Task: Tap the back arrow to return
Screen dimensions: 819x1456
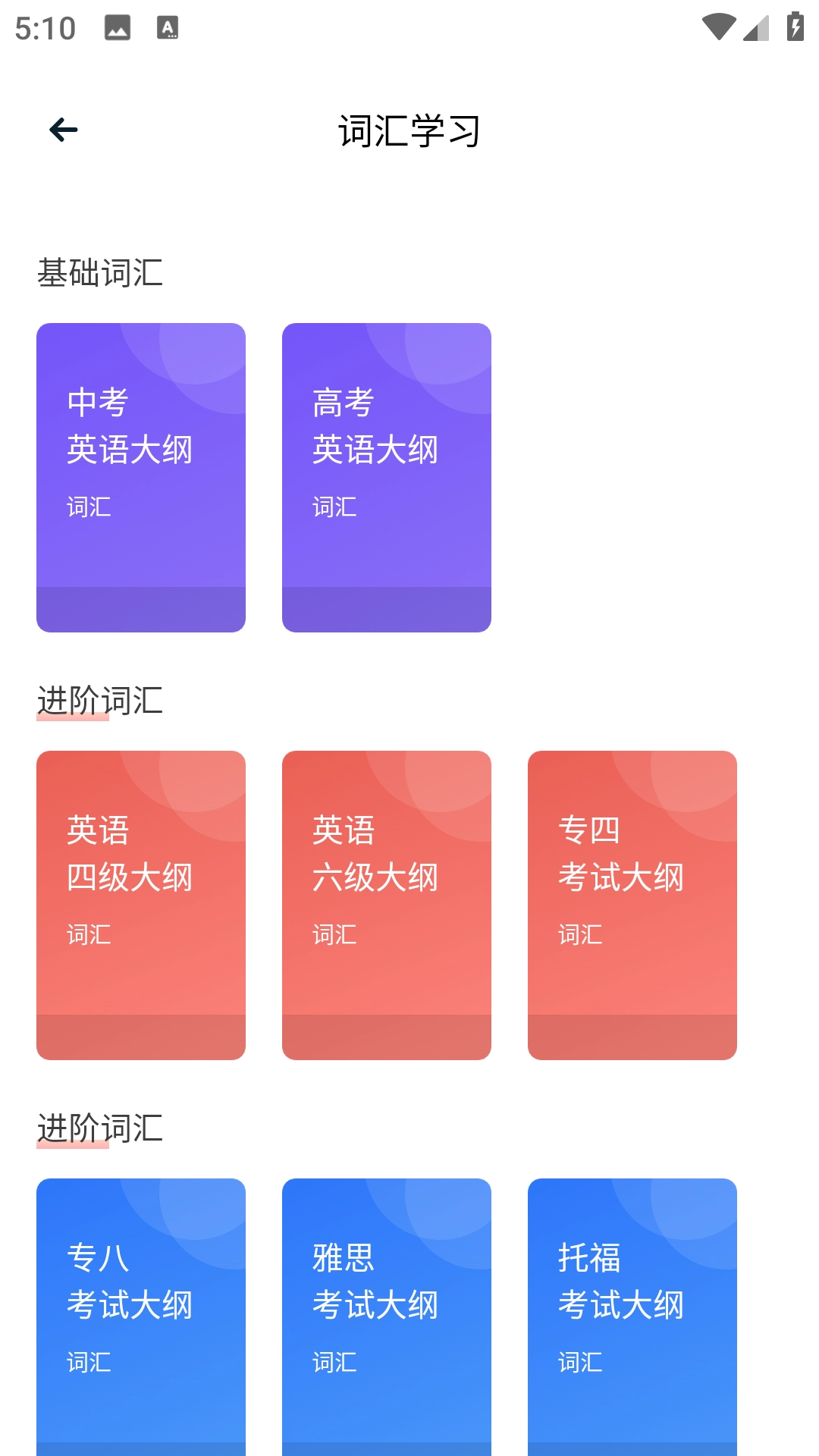Action: point(62,129)
